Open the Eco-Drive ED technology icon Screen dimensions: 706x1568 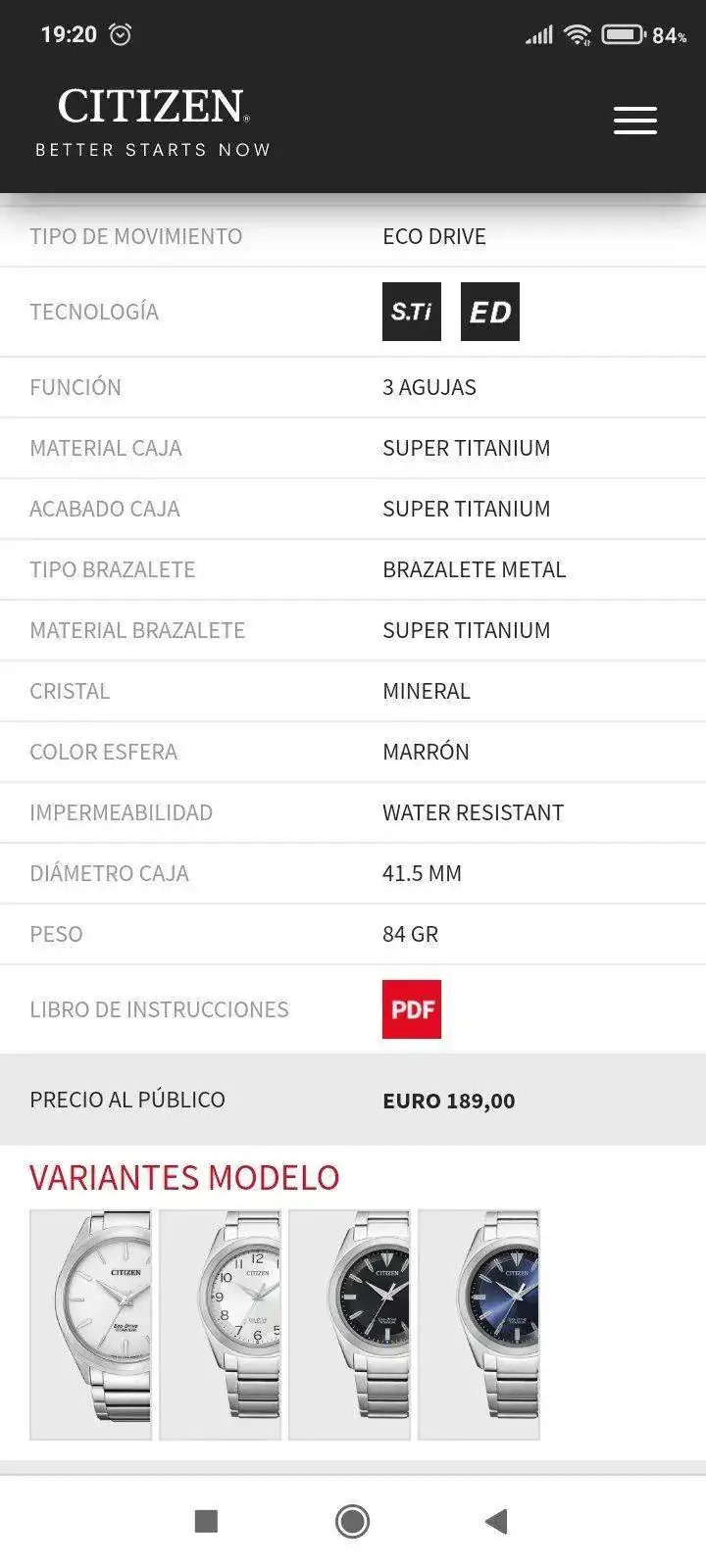coord(489,312)
